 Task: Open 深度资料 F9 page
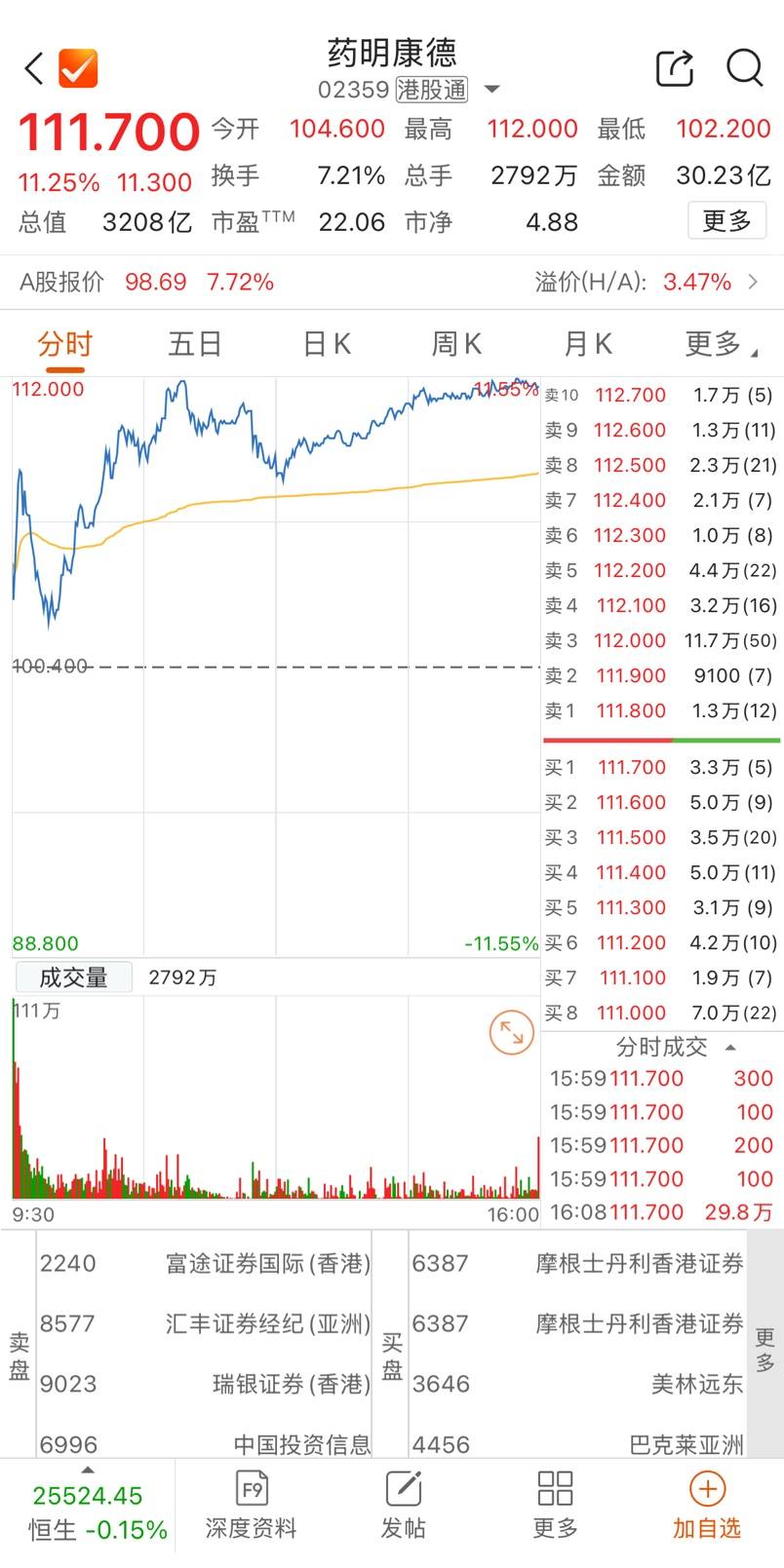251,1507
